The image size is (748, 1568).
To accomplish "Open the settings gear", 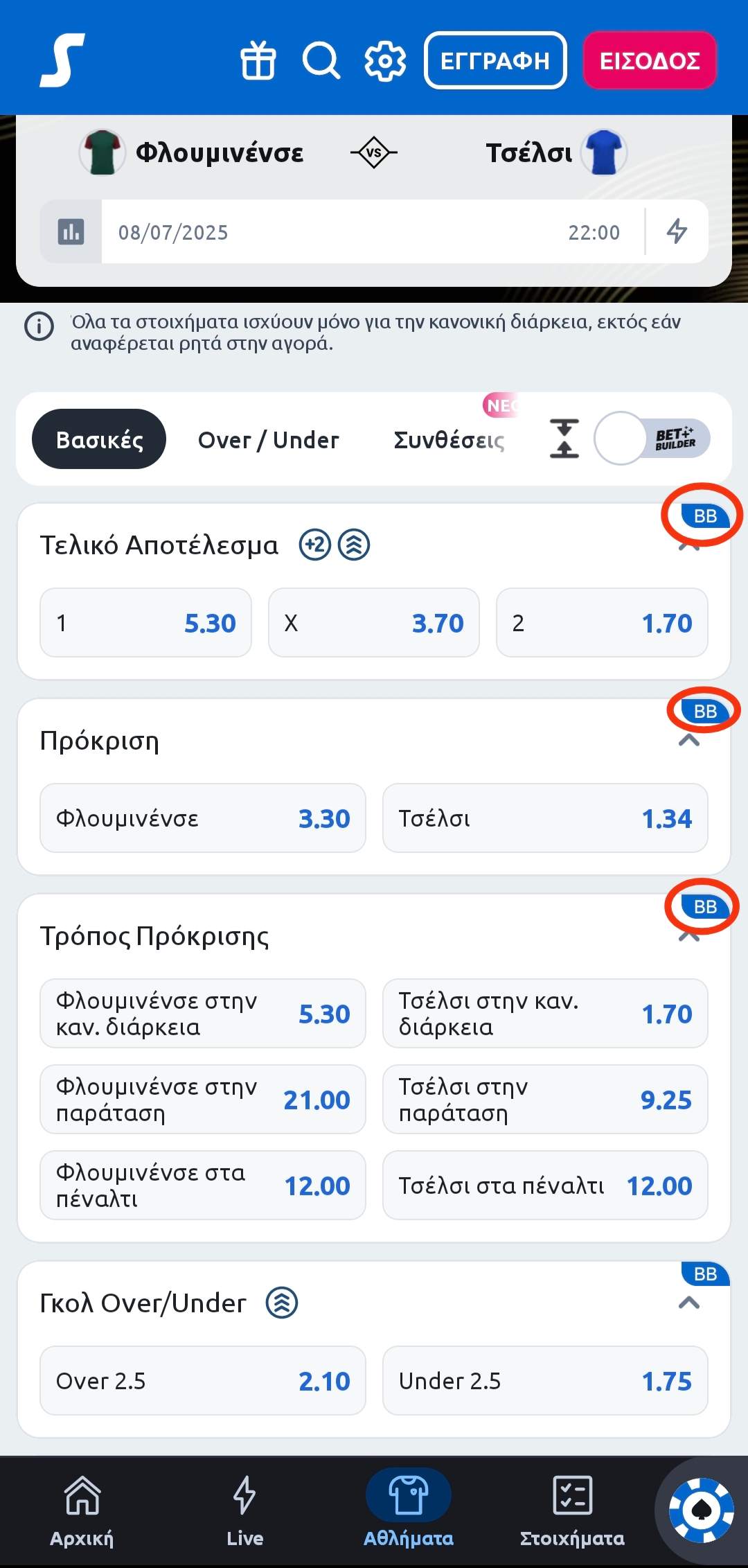I will click(385, 61).
